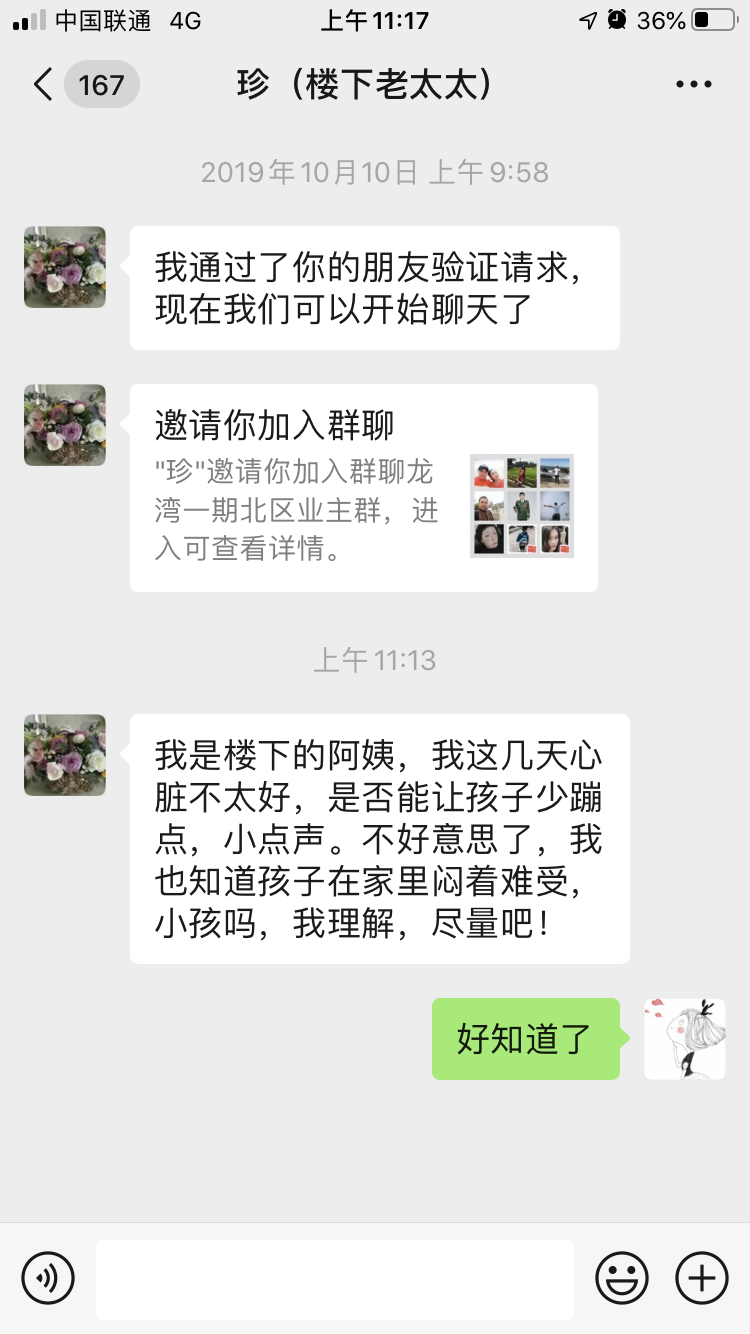Open the group chat invitation card
750x1334 pixels.
[x=363, y=488]
